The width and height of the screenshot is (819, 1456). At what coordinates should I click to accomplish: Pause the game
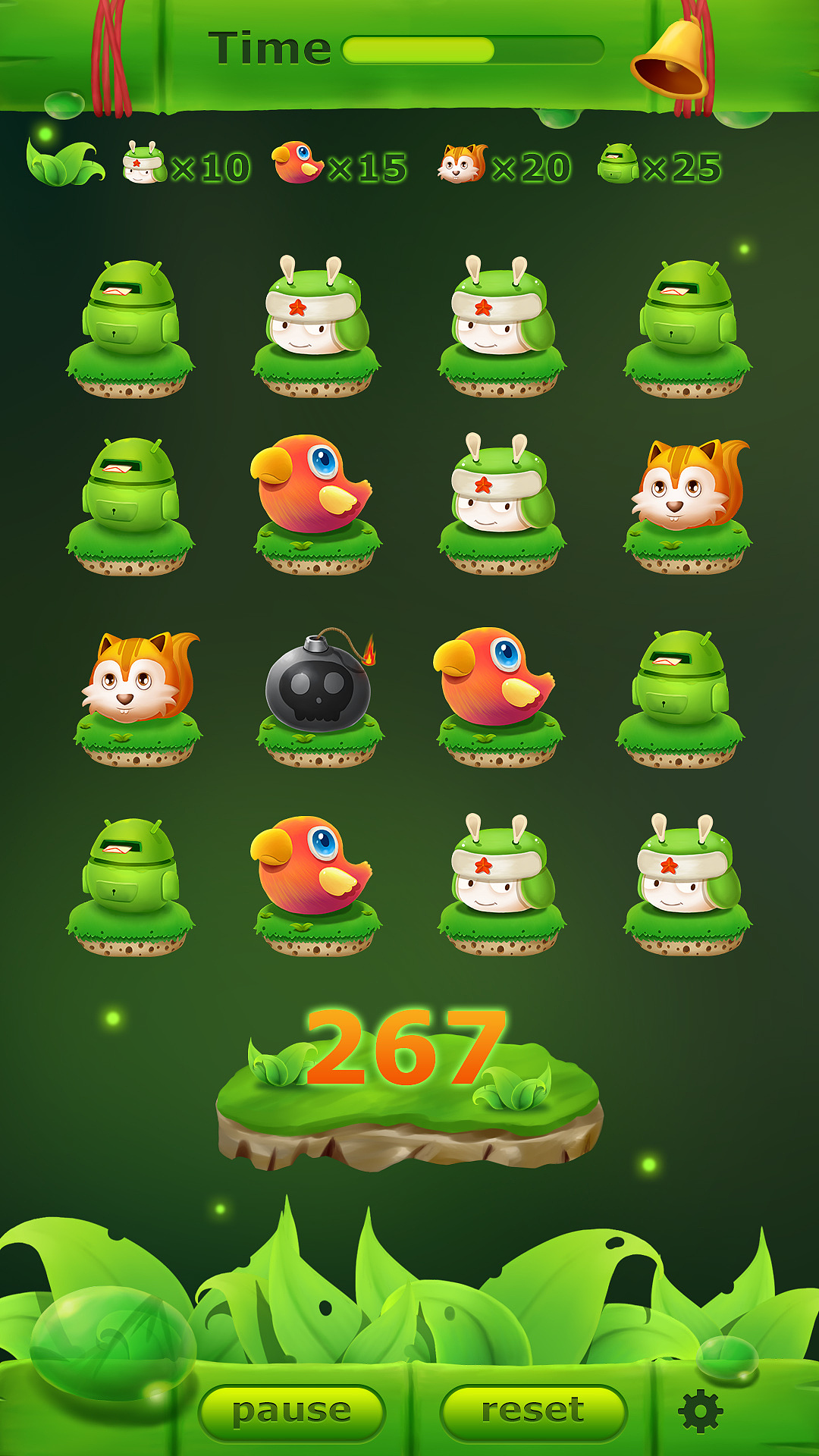292,1411
